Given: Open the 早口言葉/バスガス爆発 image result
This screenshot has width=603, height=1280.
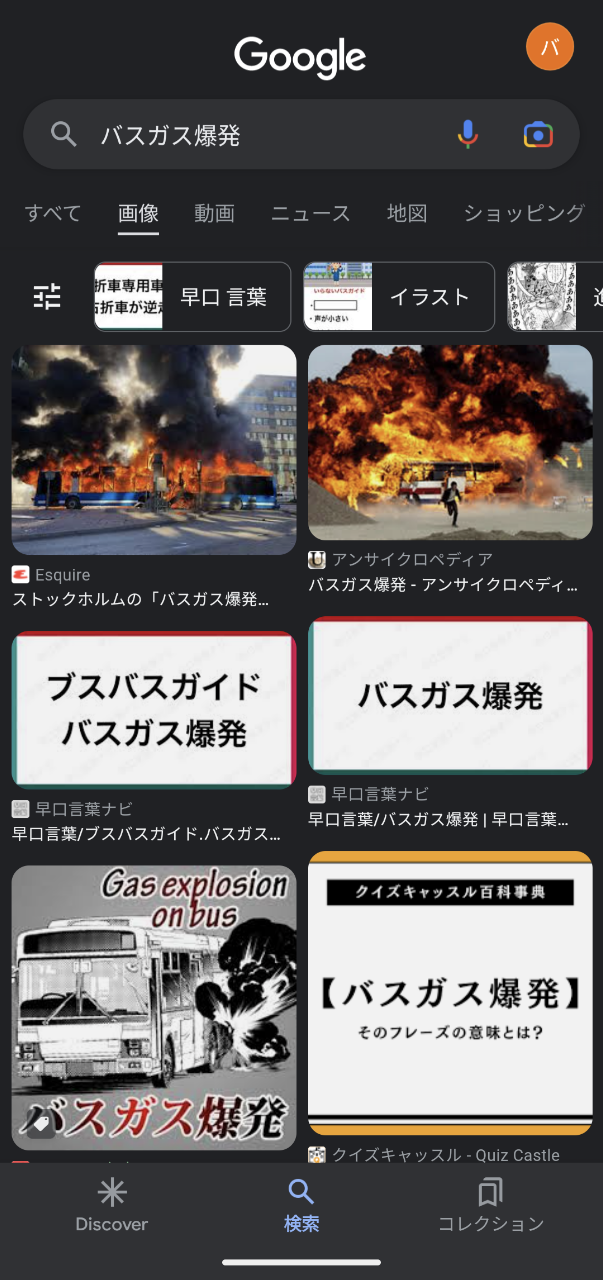Looking at the screenshot, I should coord(450,696).
